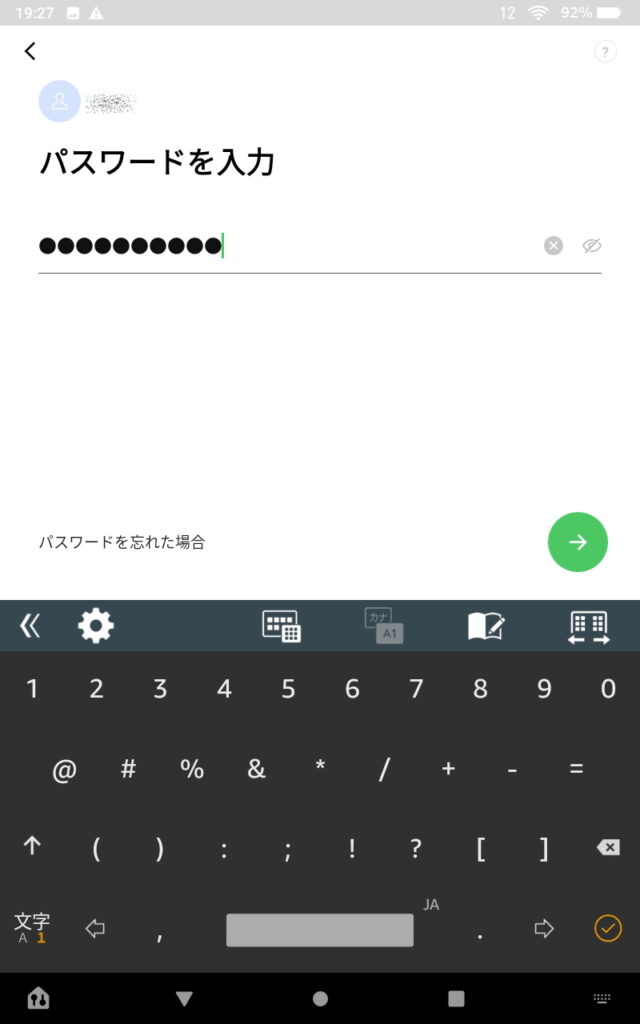Open keyboard settings gear icon
This screenshot has width=640, height=1024.
(96, 626)
